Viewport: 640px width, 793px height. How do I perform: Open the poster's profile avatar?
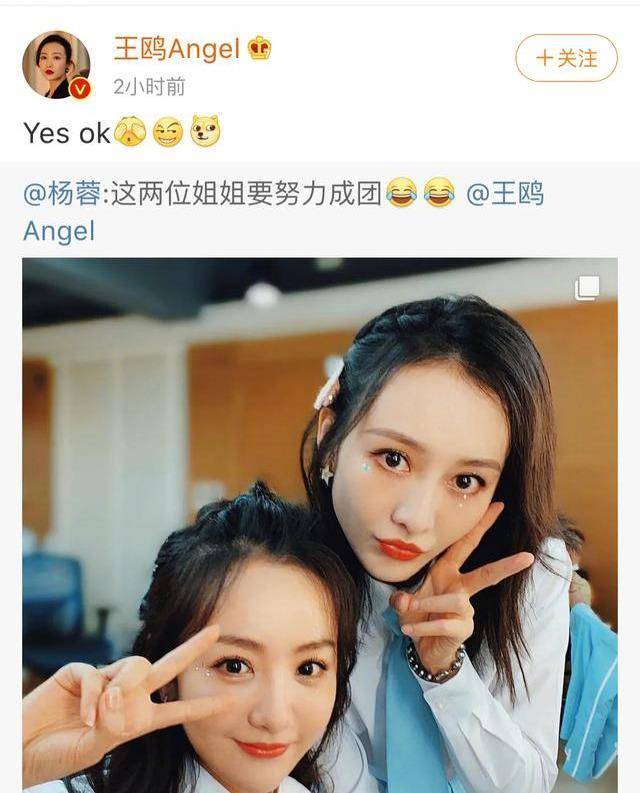click(56, 64)
